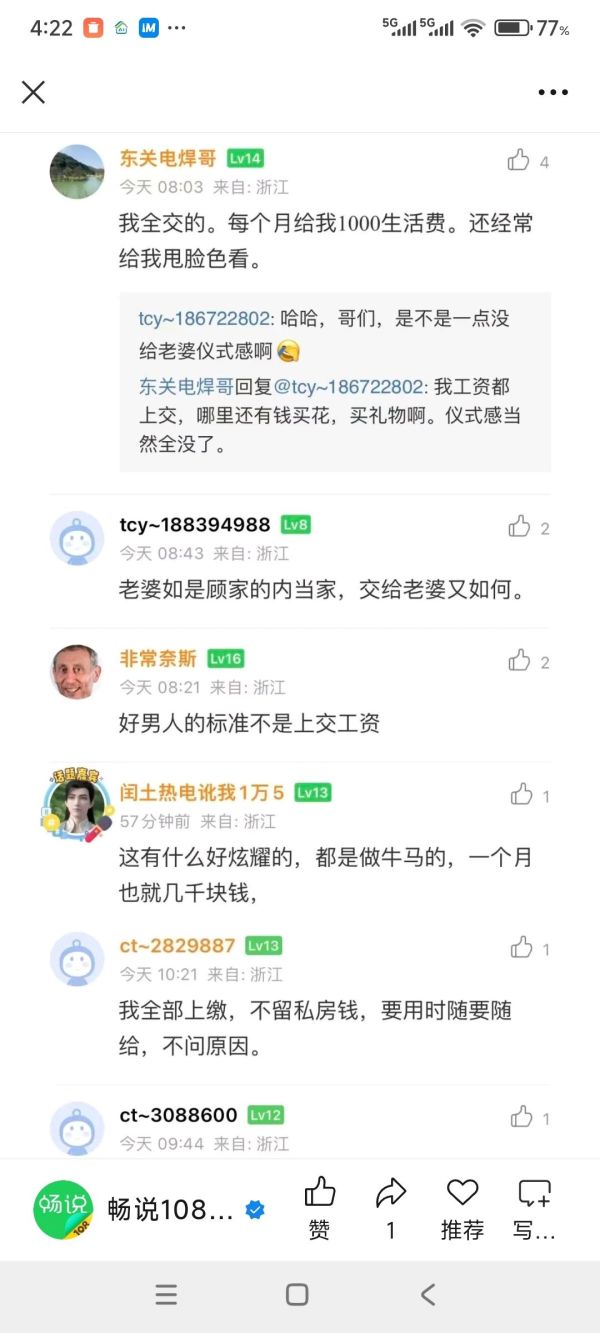Open the three-dot overflow menu
This screenshot has width=600, height=1333.
(x=553, y=92)
